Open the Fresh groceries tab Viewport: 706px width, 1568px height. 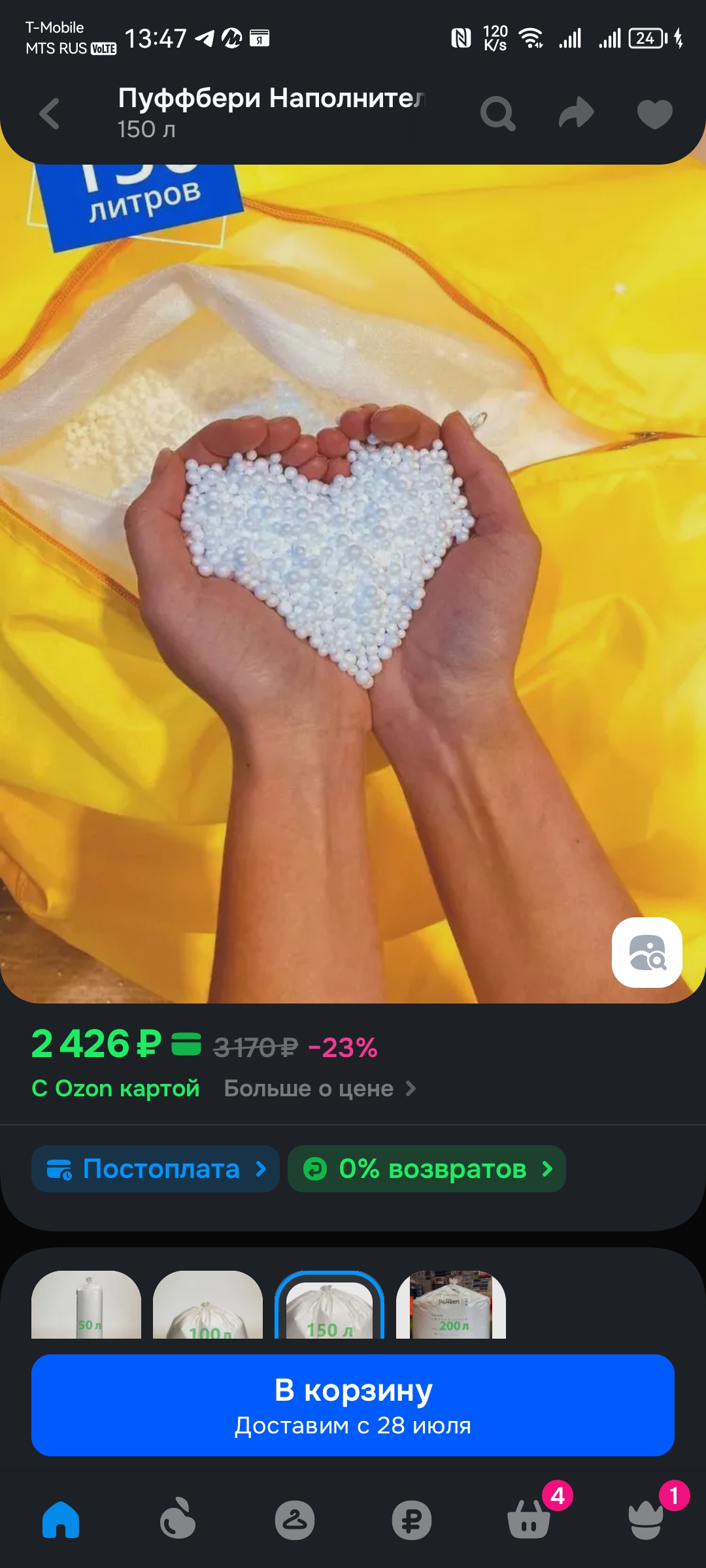pyautogui.click(x=178, y=1520)
